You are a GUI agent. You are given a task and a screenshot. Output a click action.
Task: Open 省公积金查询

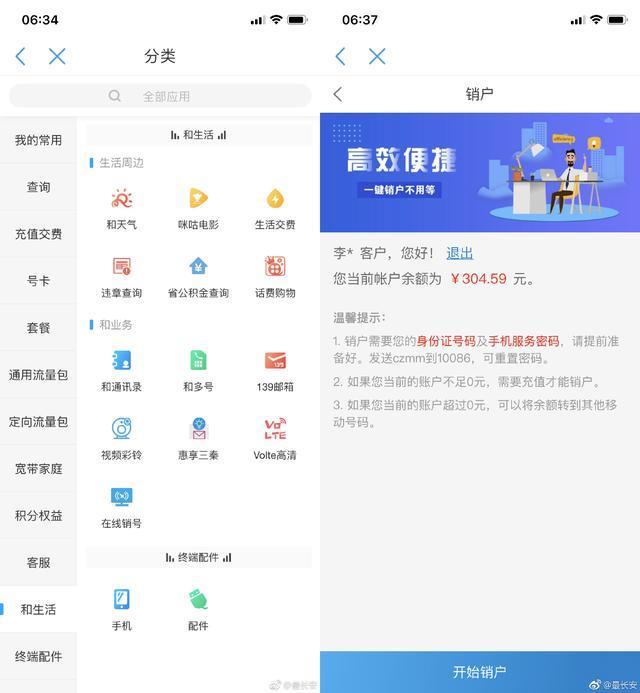198,276
